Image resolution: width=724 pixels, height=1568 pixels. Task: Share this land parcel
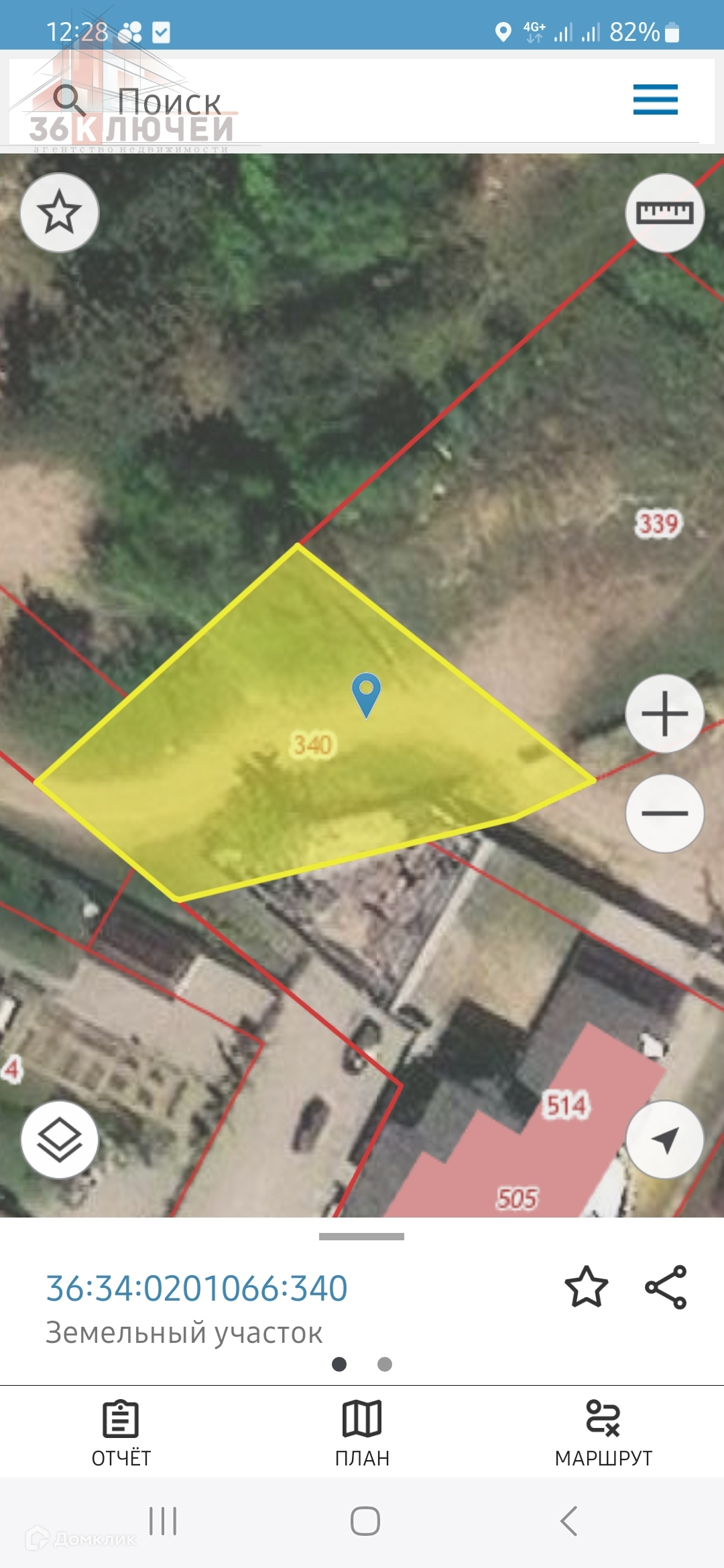click(x=666, y=1287)
